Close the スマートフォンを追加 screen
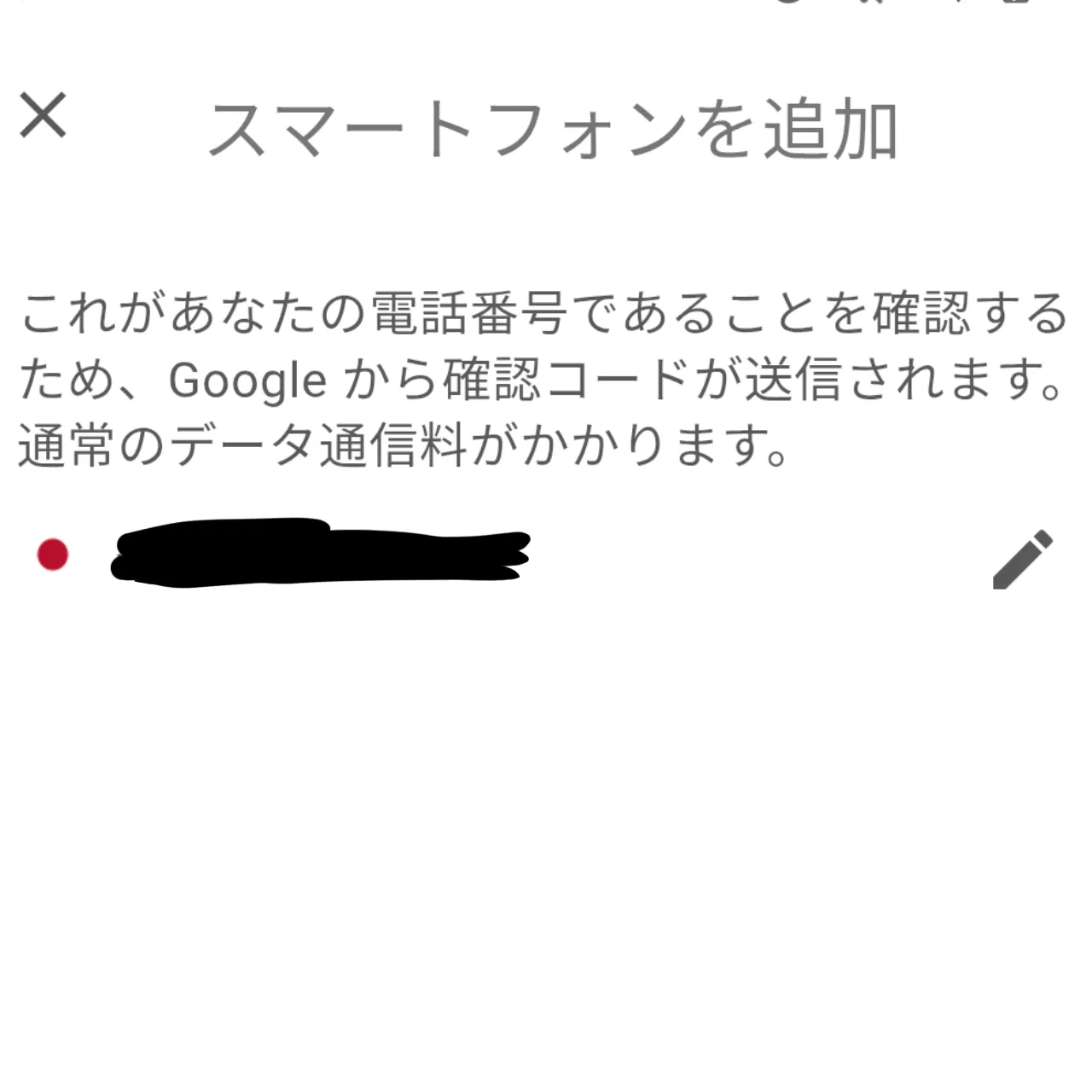Image resolution: width=1092 pixels, height=1092 pixels. click(x=43, y=116)
